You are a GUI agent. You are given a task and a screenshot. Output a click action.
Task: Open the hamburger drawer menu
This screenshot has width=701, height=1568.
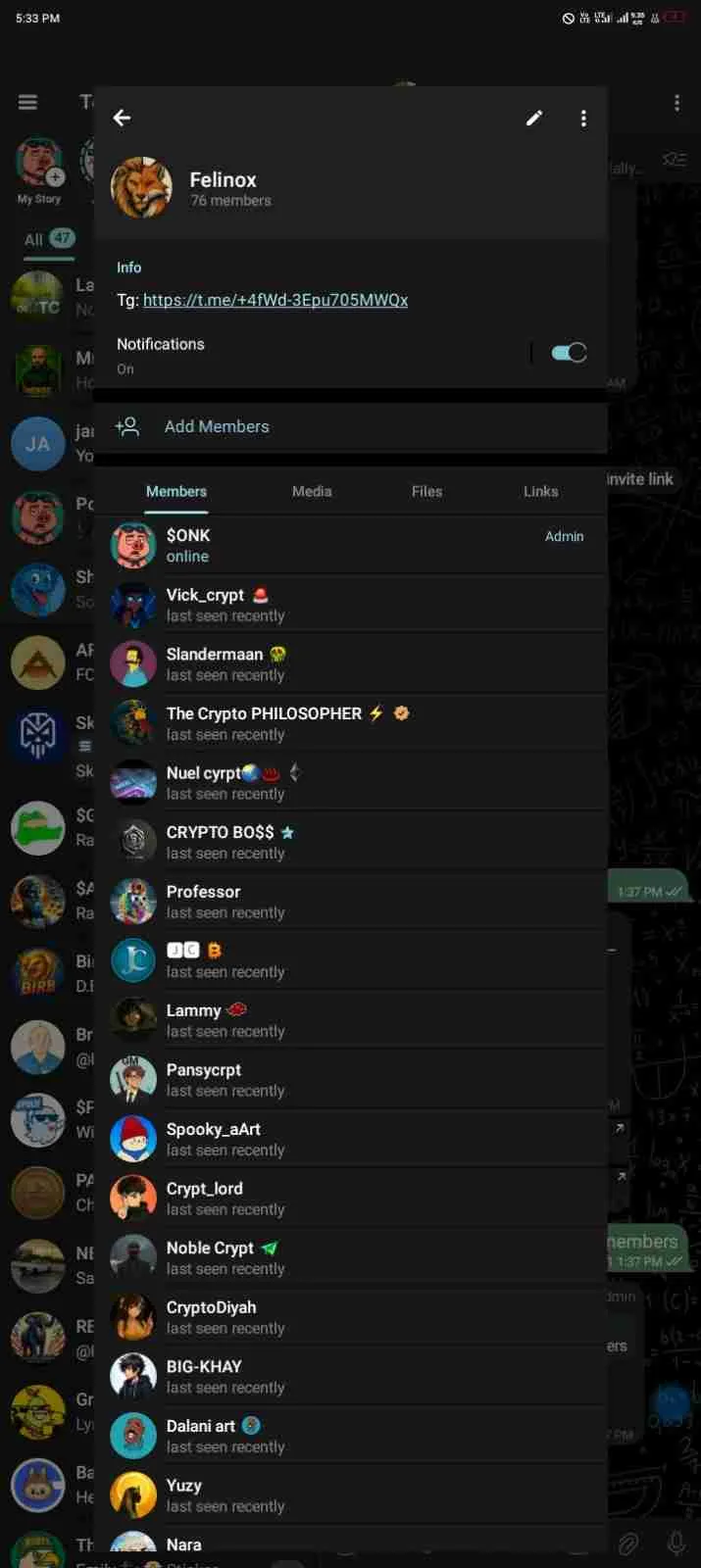pos(27,102)
